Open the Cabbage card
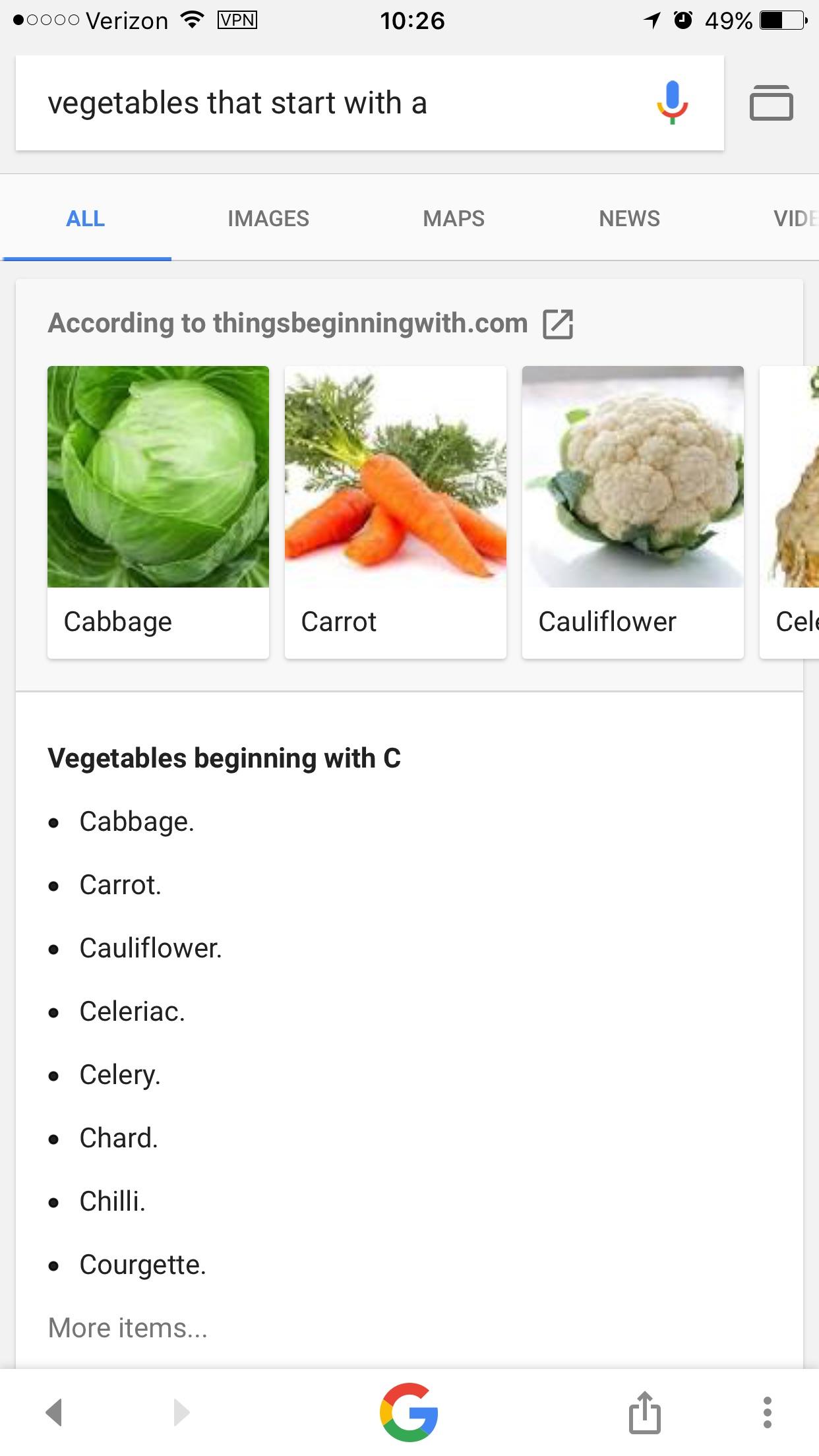Viewport: 819px width, 1456px height. tap(158, 512)
